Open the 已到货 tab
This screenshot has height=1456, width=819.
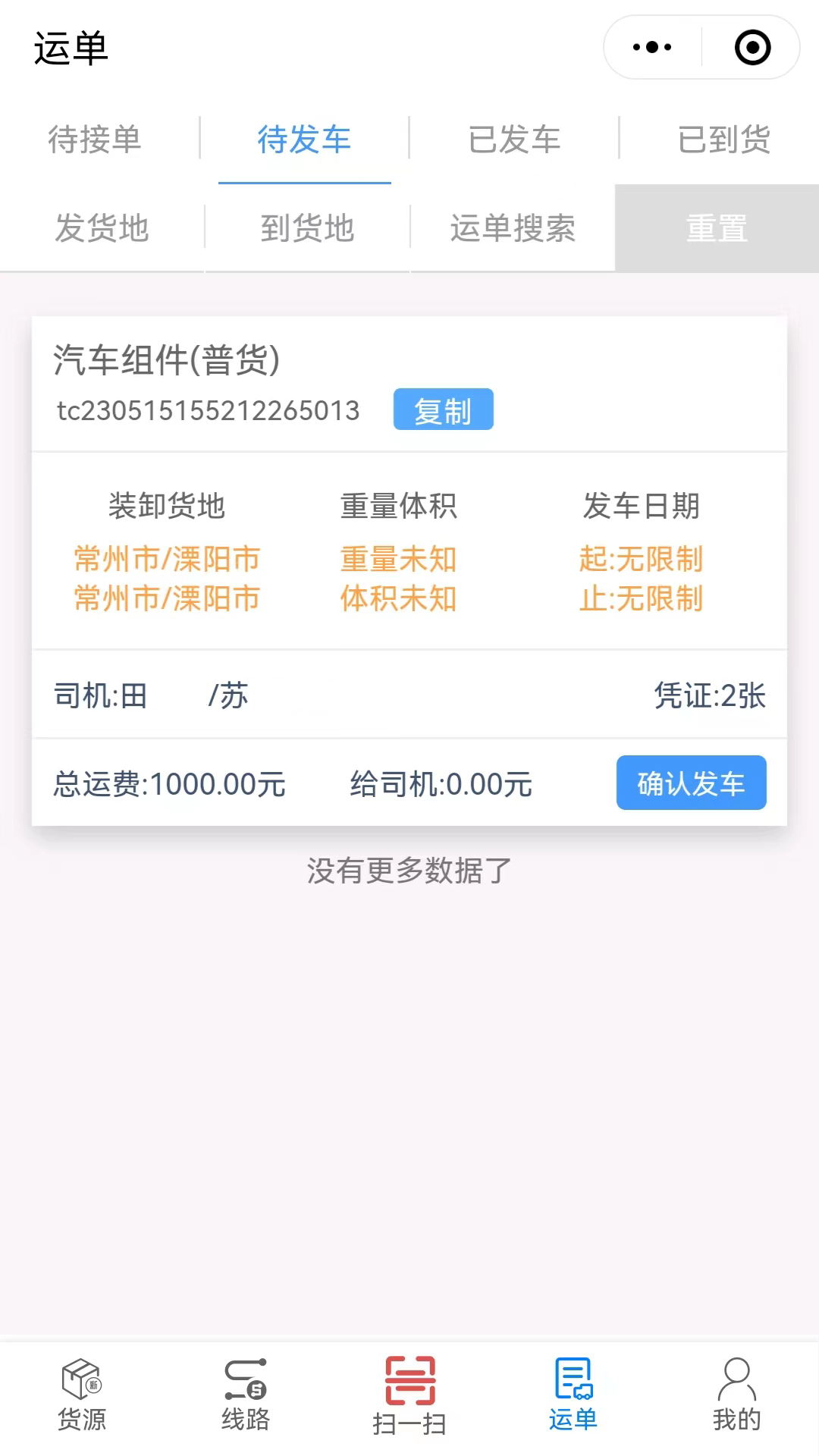click(723, 140)
